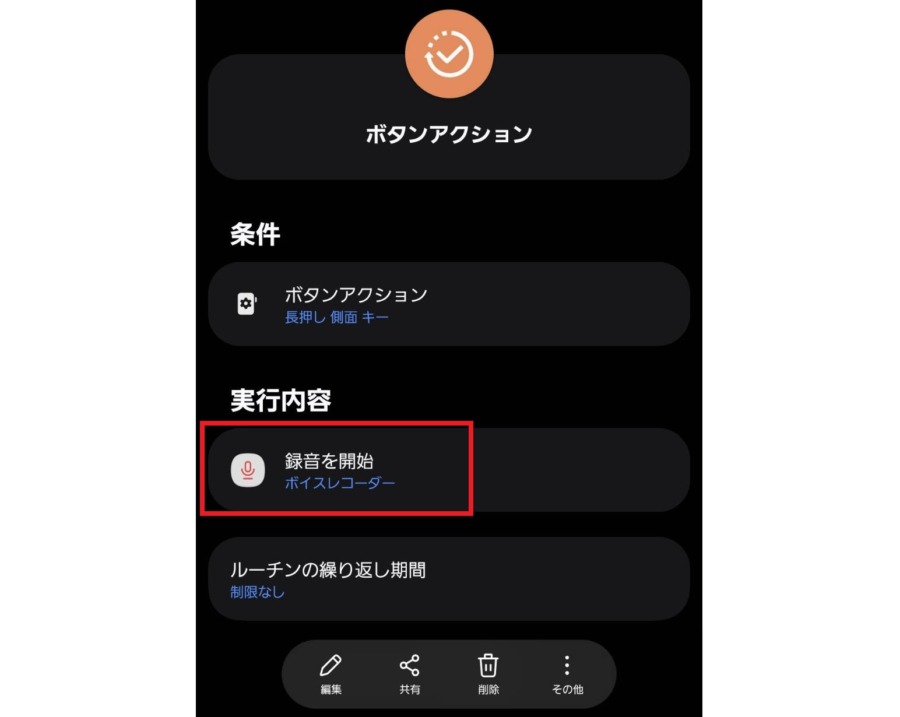This screenshot has height=717, width=900.
Task: Open ルーチンの繰り返し期間 setting
Action: (x=448, y=579)
